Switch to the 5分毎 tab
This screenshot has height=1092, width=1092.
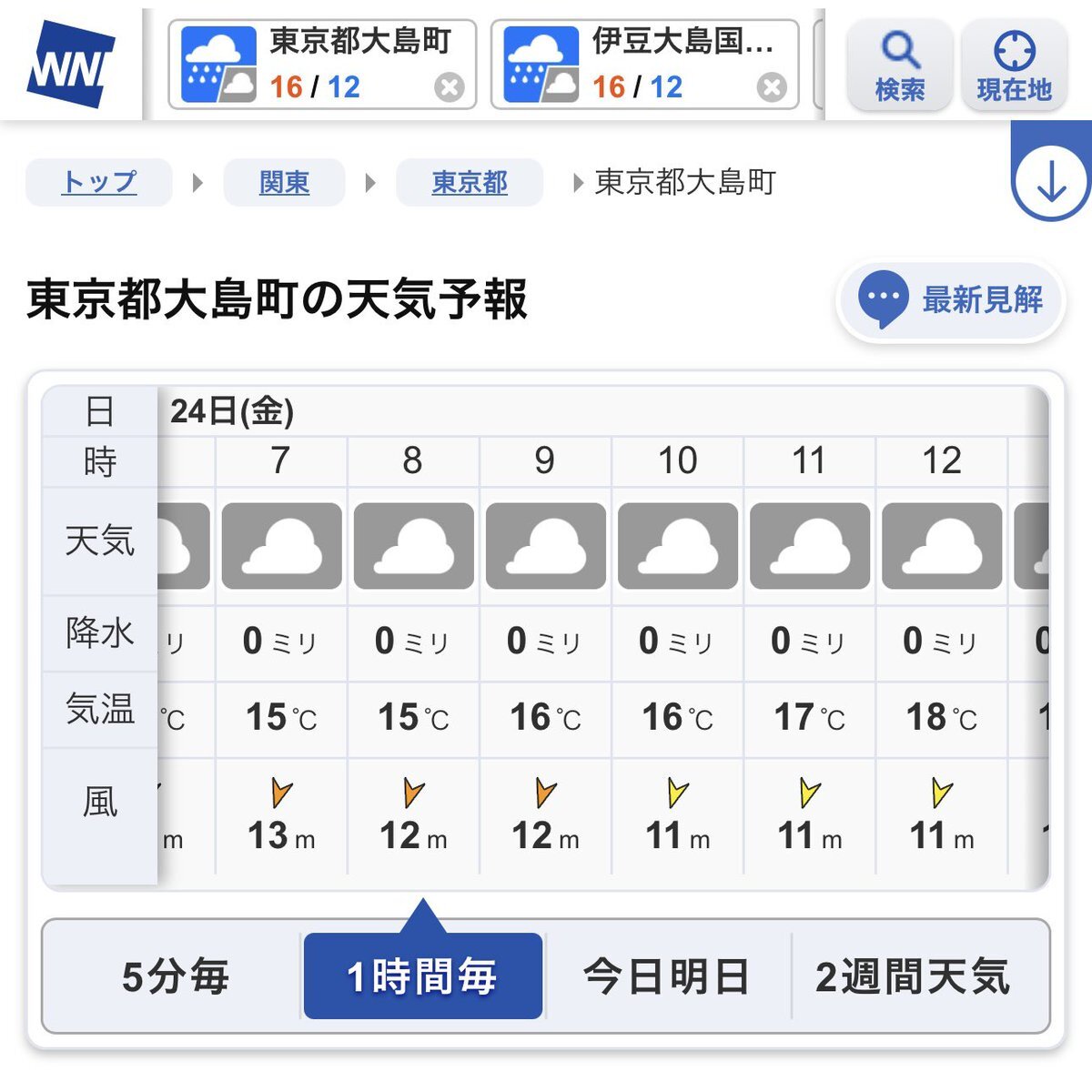click(x=175, y=976)
